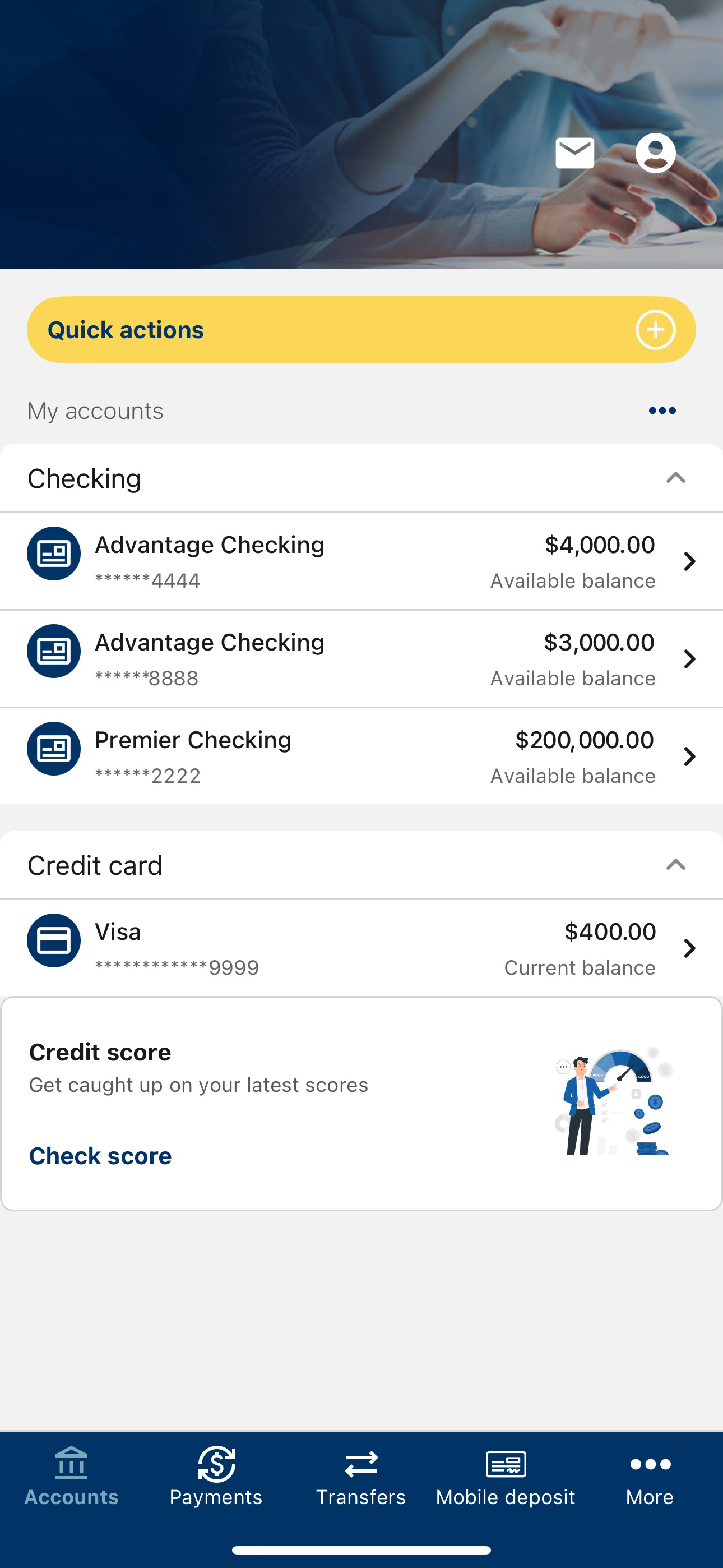The image size is (723, 1568).
Task: Open Quick actions plus button
Action: [656, 329]
